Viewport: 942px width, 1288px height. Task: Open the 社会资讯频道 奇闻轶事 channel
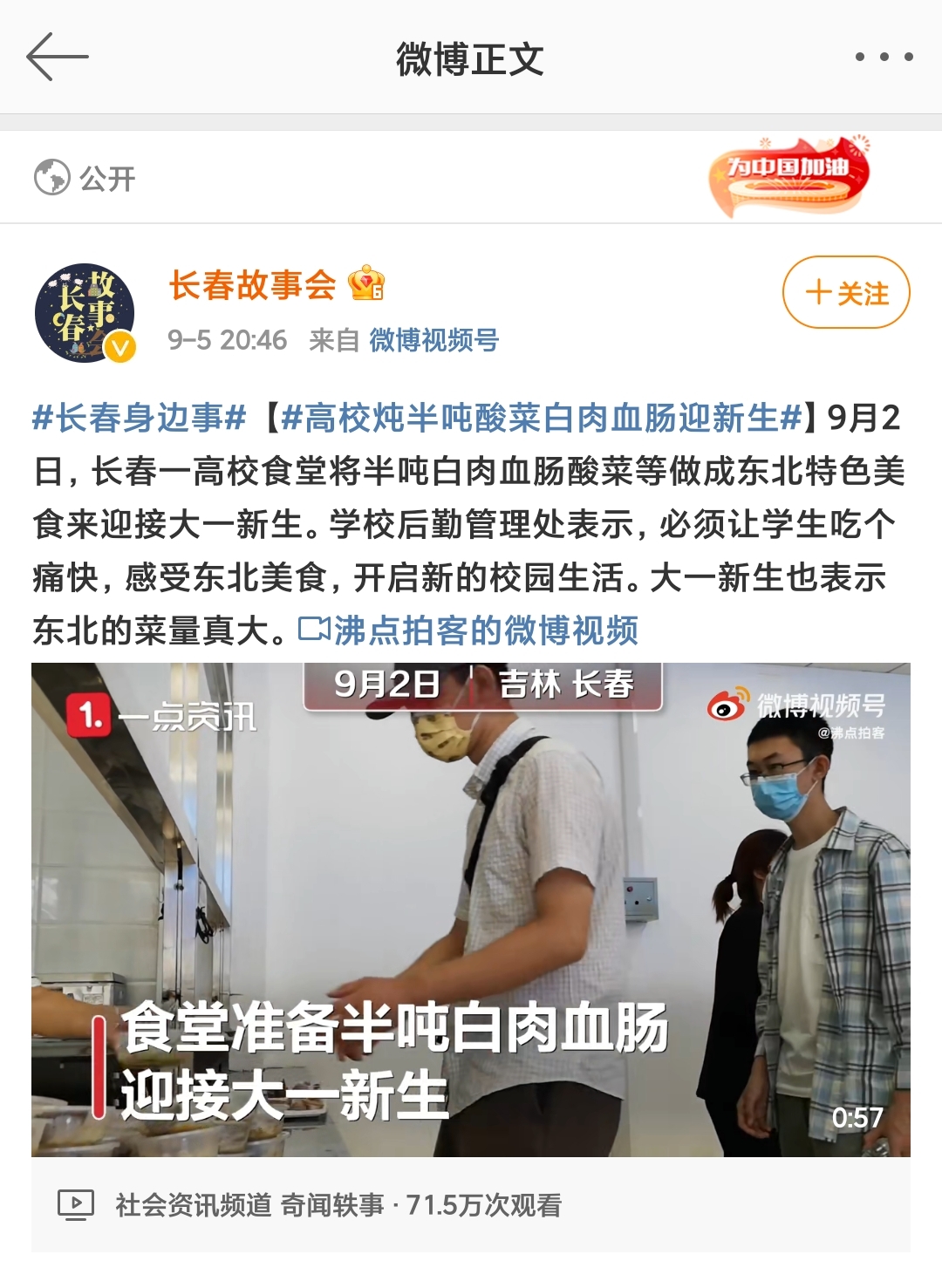[x=249, y=1205]
